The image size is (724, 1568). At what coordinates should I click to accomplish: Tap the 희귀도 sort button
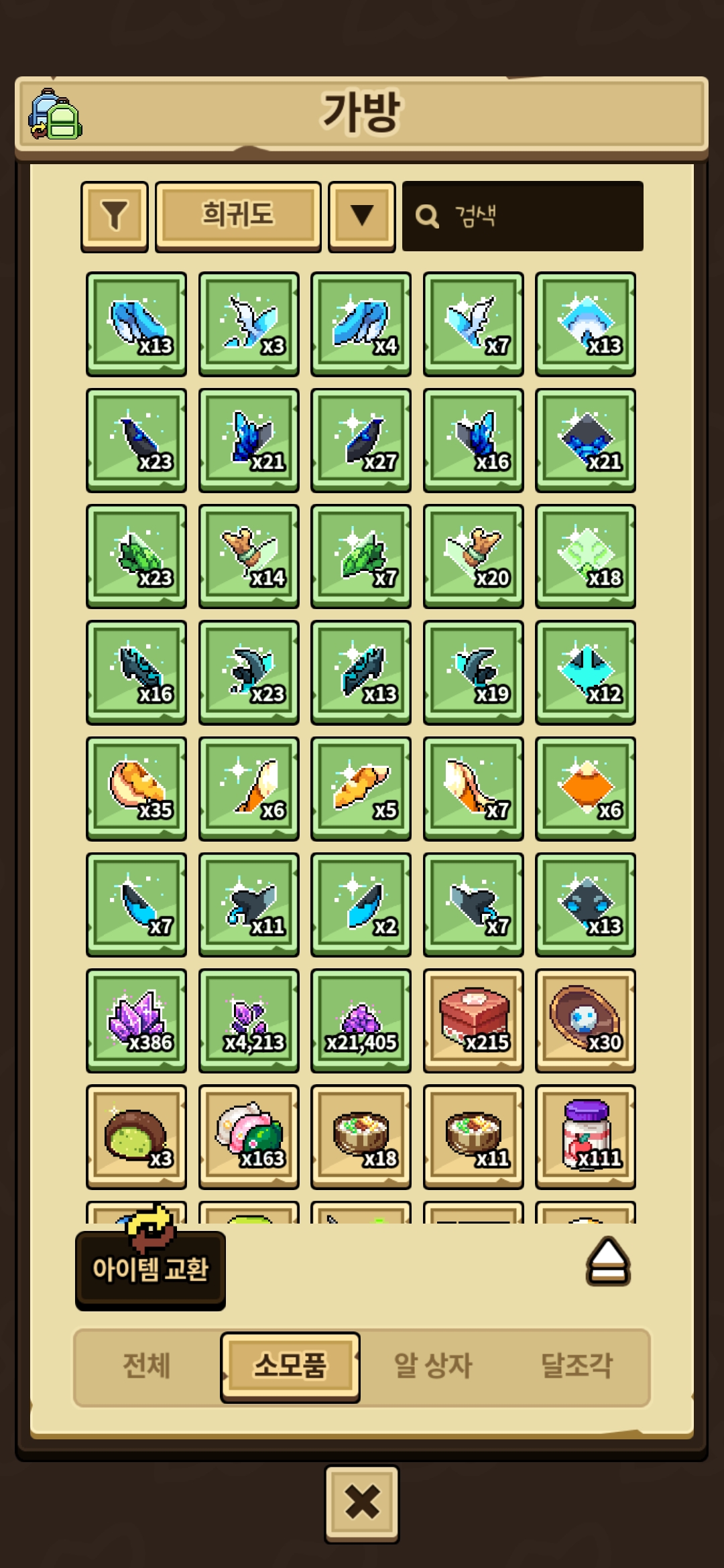point(238,216)
